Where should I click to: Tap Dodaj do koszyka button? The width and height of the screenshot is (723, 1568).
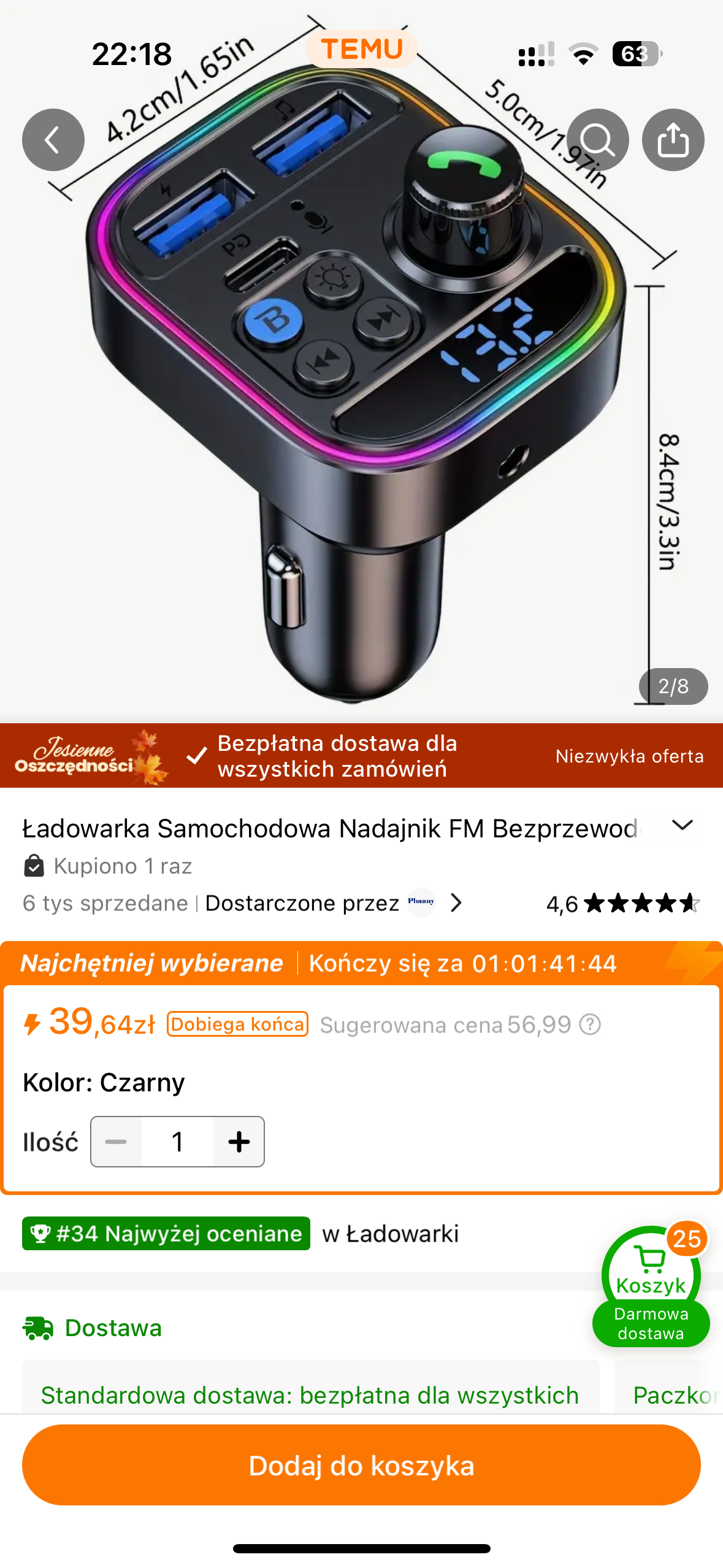coord(361,1465)
